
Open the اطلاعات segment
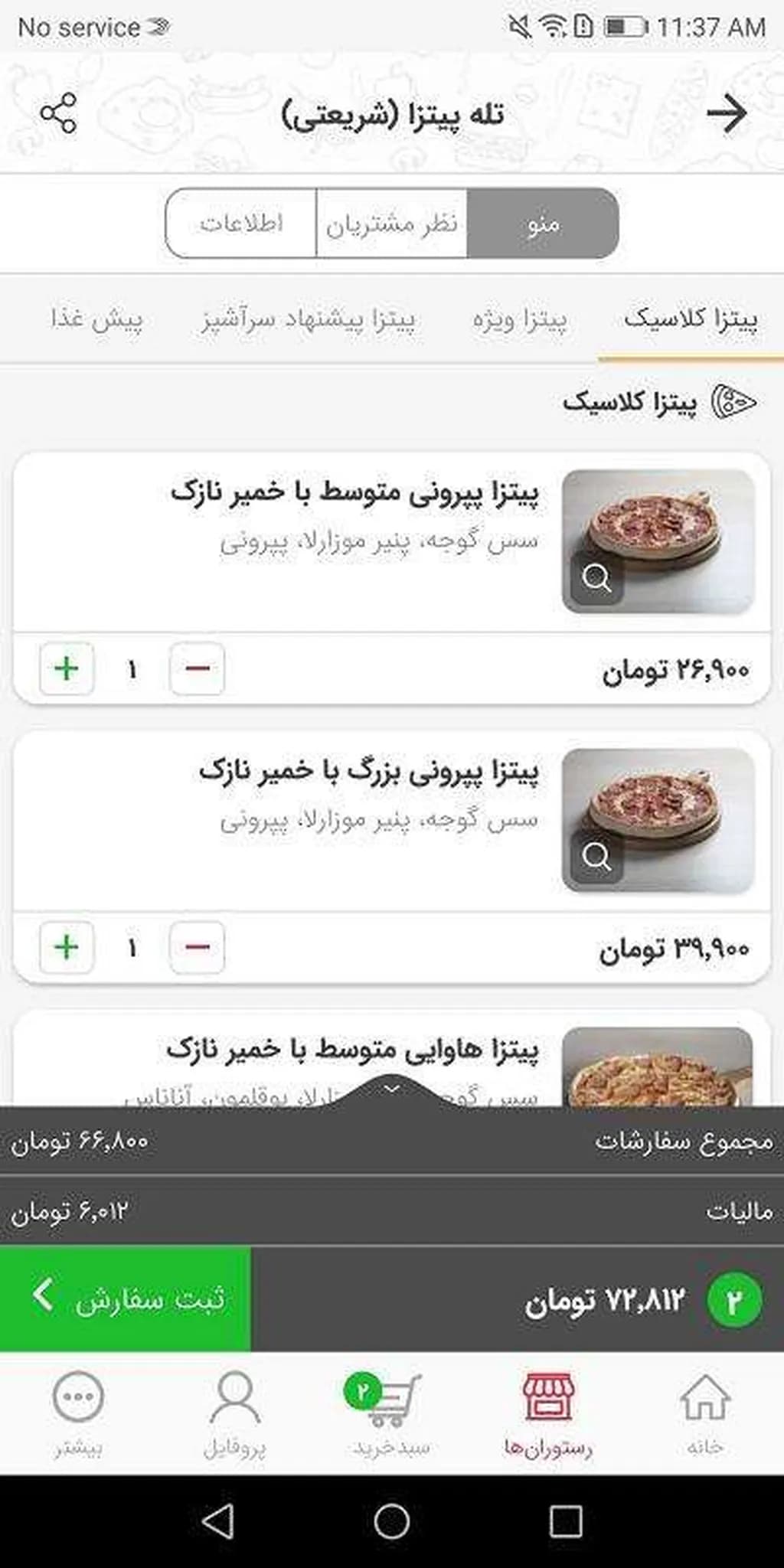pyautogui.click(x=241, y=224)
